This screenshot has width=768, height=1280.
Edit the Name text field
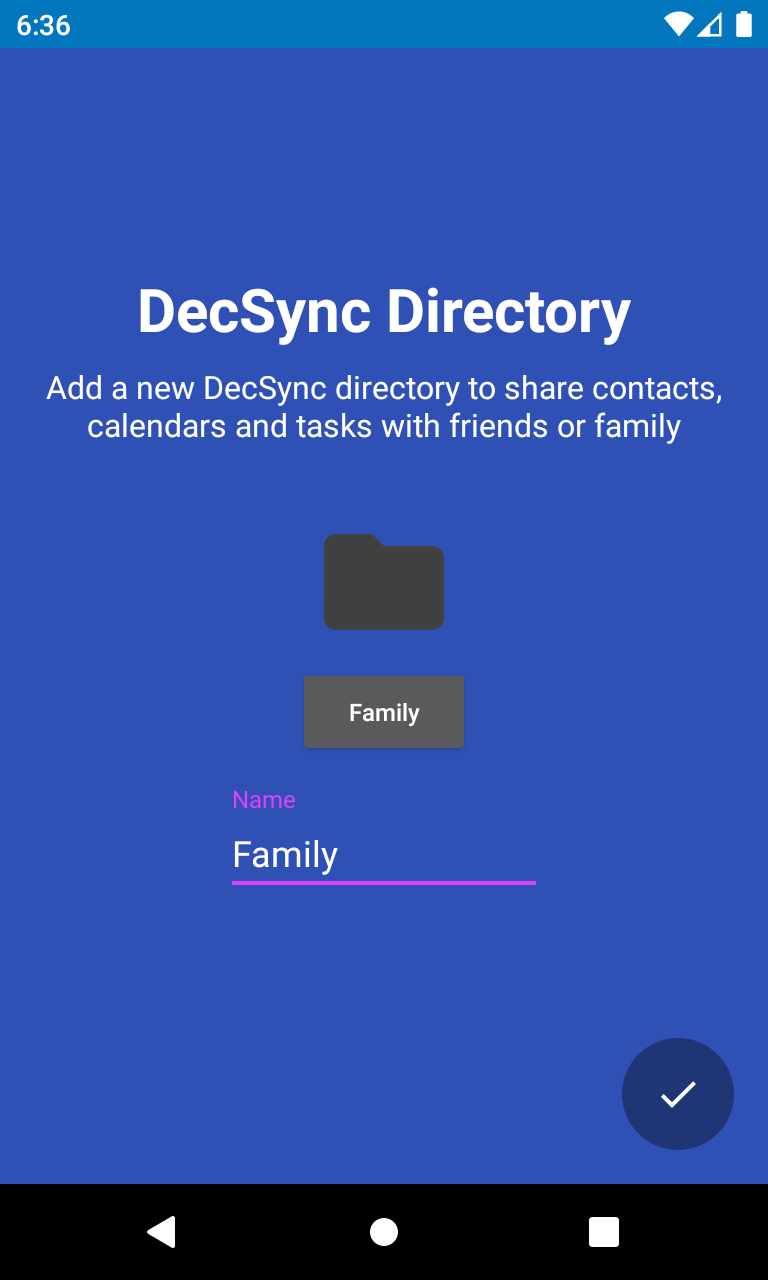click(384, 854)
